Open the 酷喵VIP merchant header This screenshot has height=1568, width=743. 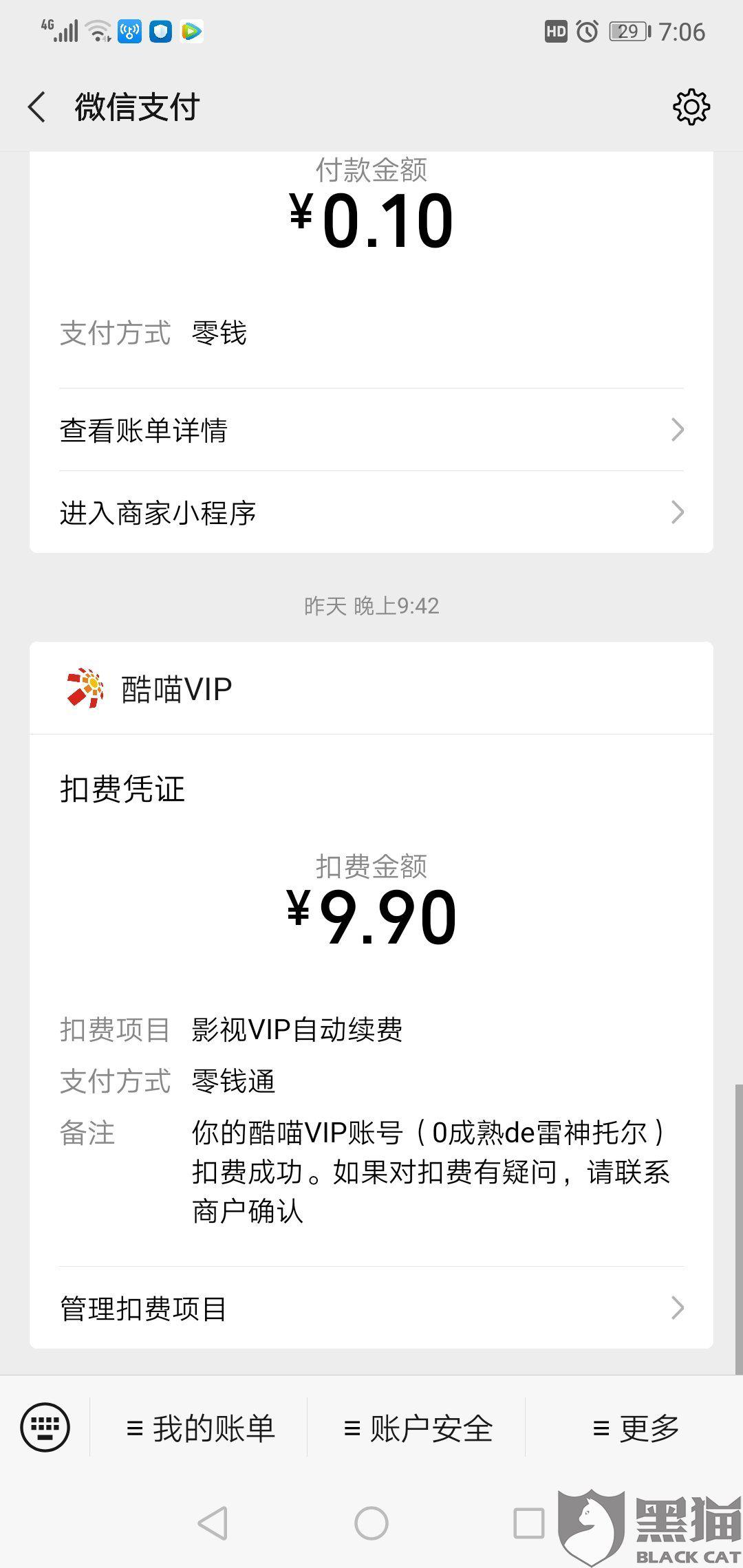click(x=371, y=688)
